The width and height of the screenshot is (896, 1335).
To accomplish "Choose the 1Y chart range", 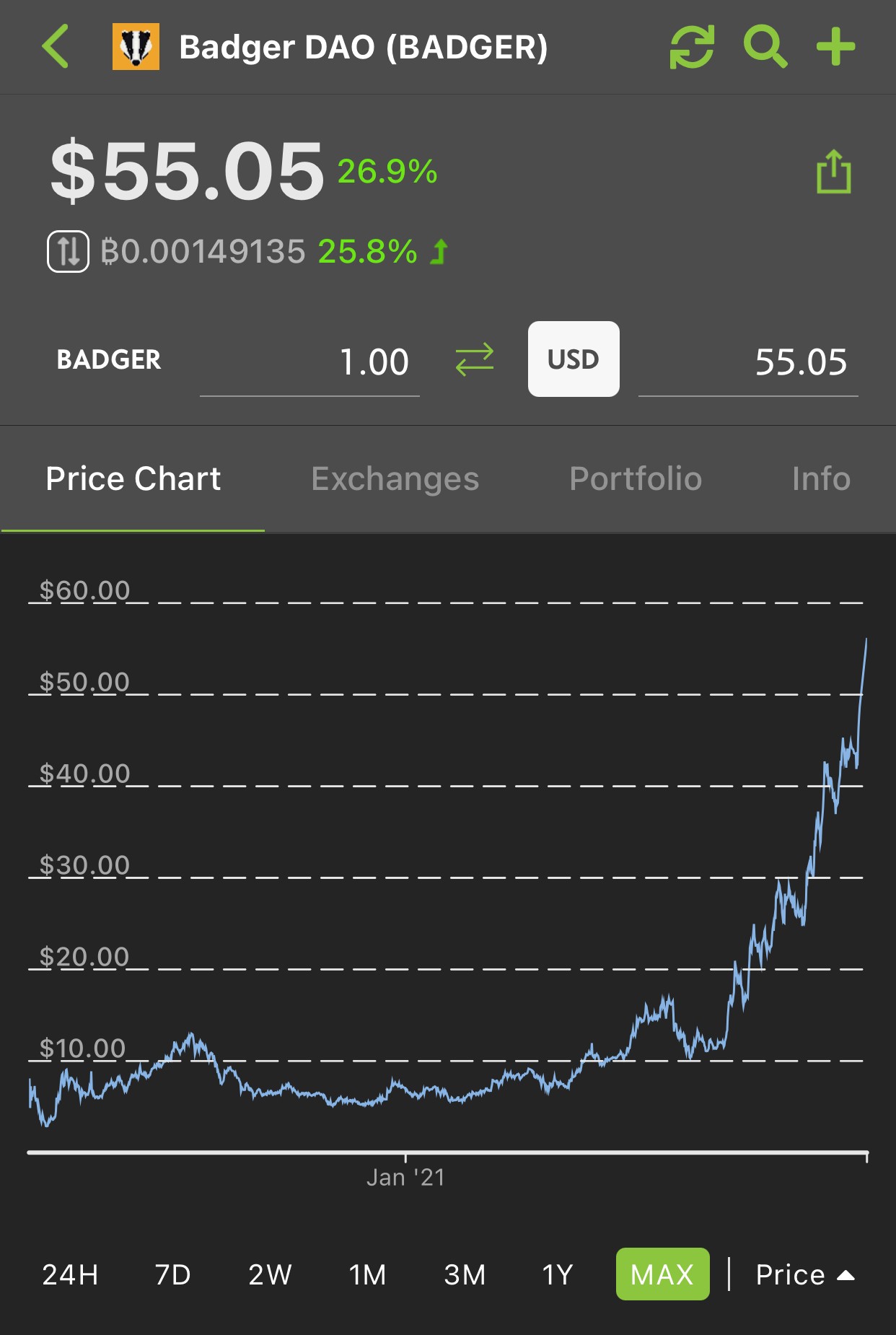I will pos(558,1274).
